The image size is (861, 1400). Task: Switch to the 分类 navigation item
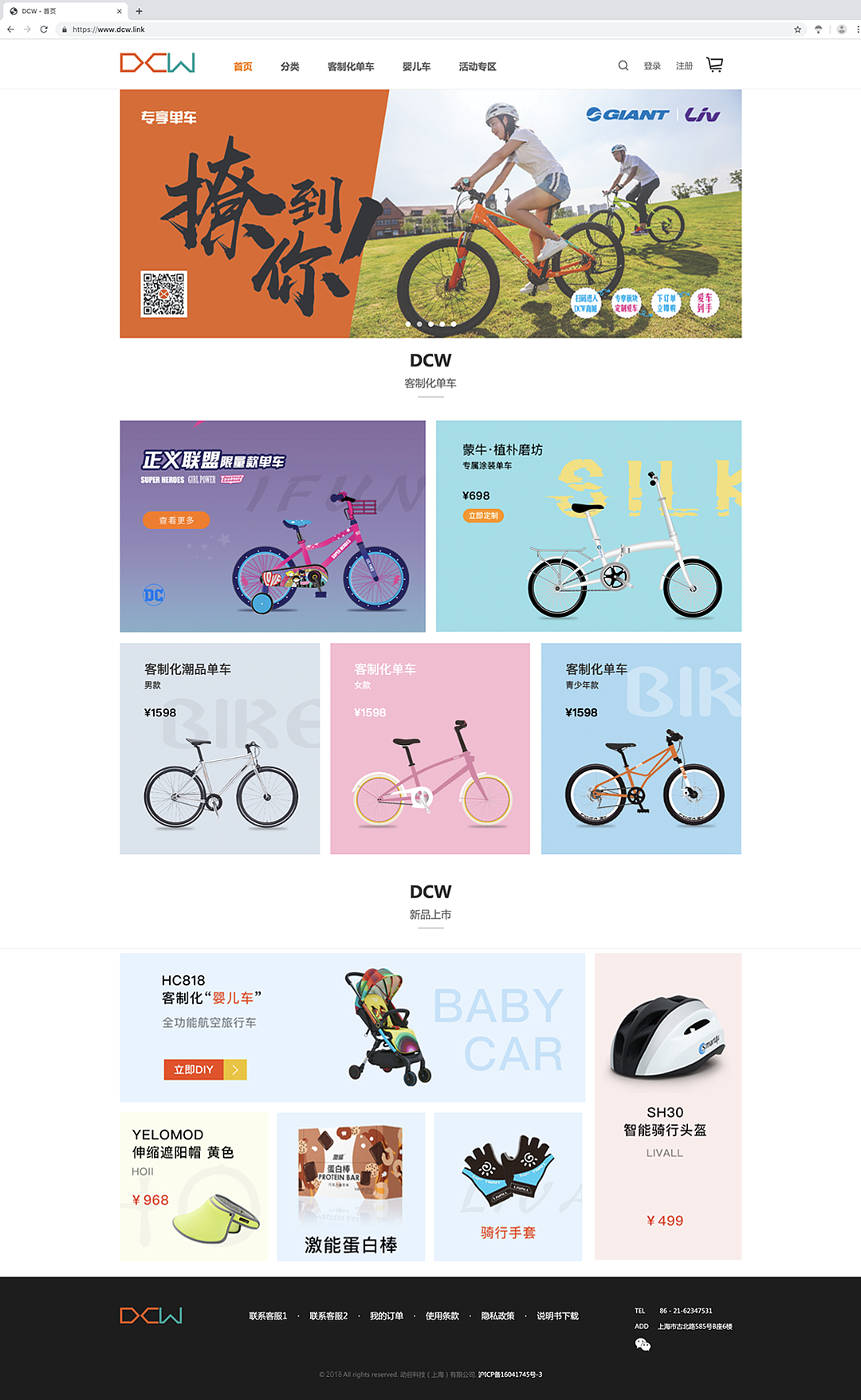tap(290, 67)
